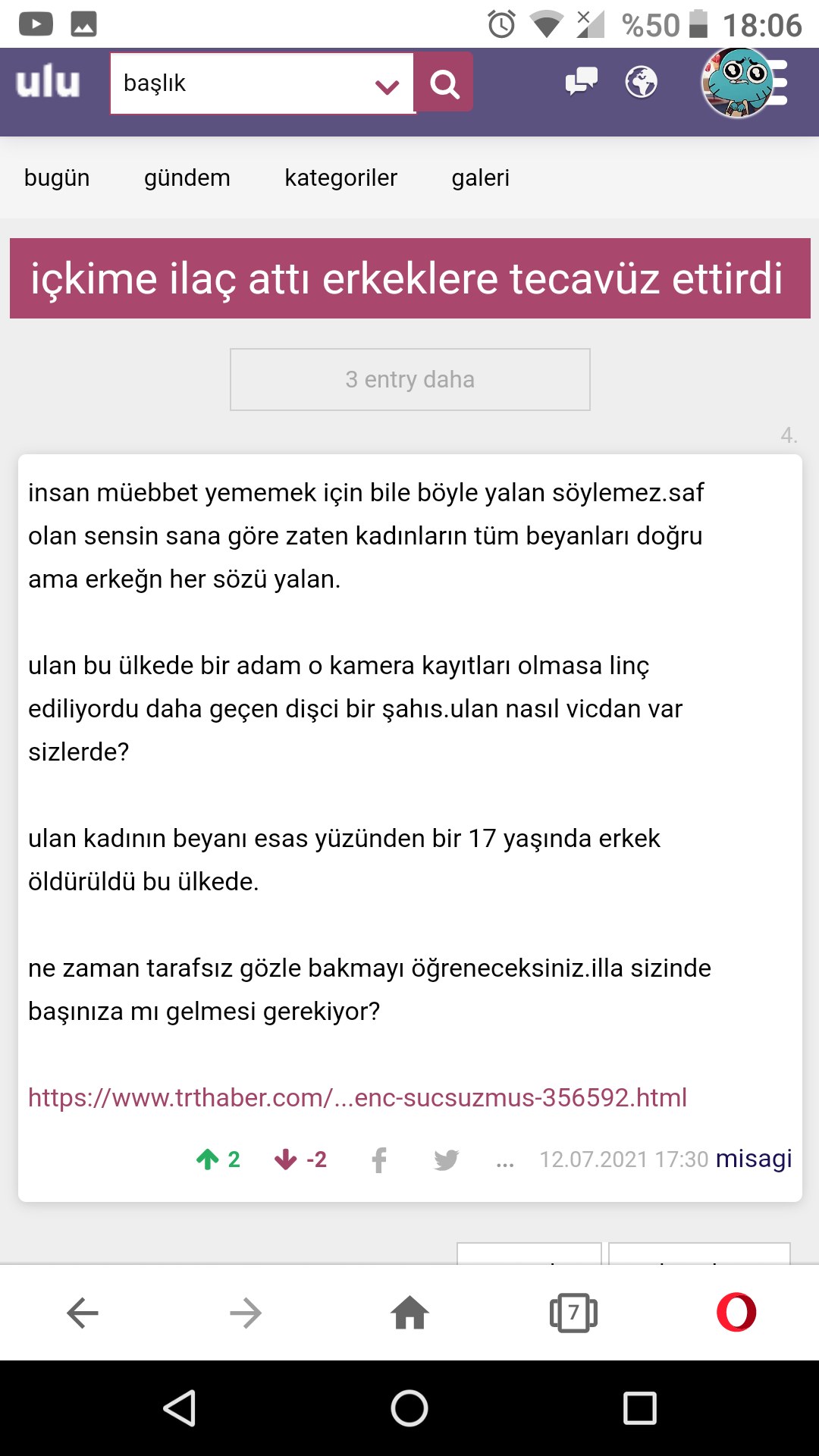Share the entry on Facebook
819x1456 pixels.
point(379,1159)
